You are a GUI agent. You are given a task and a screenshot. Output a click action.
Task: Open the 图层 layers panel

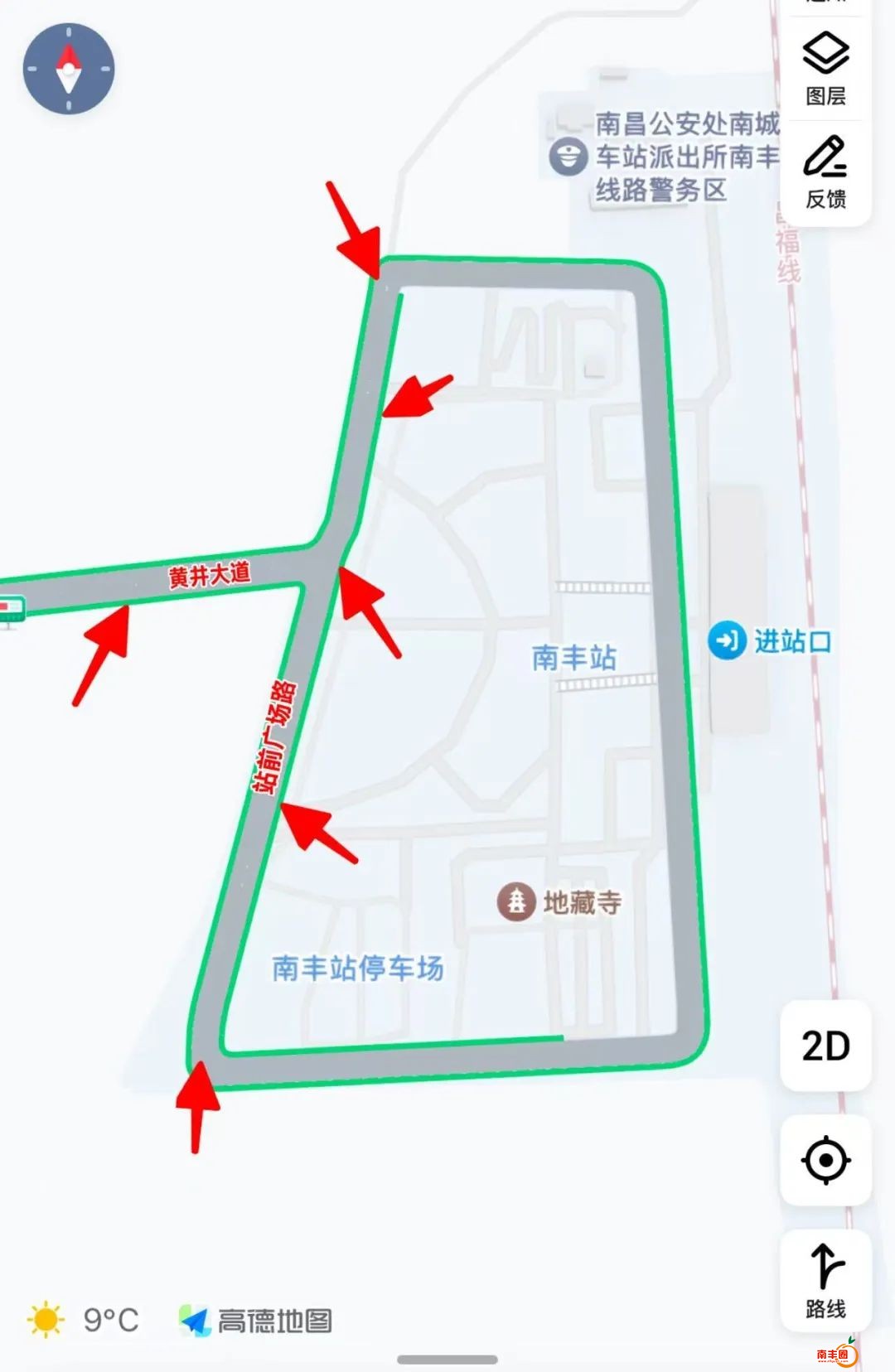(825, 69)
